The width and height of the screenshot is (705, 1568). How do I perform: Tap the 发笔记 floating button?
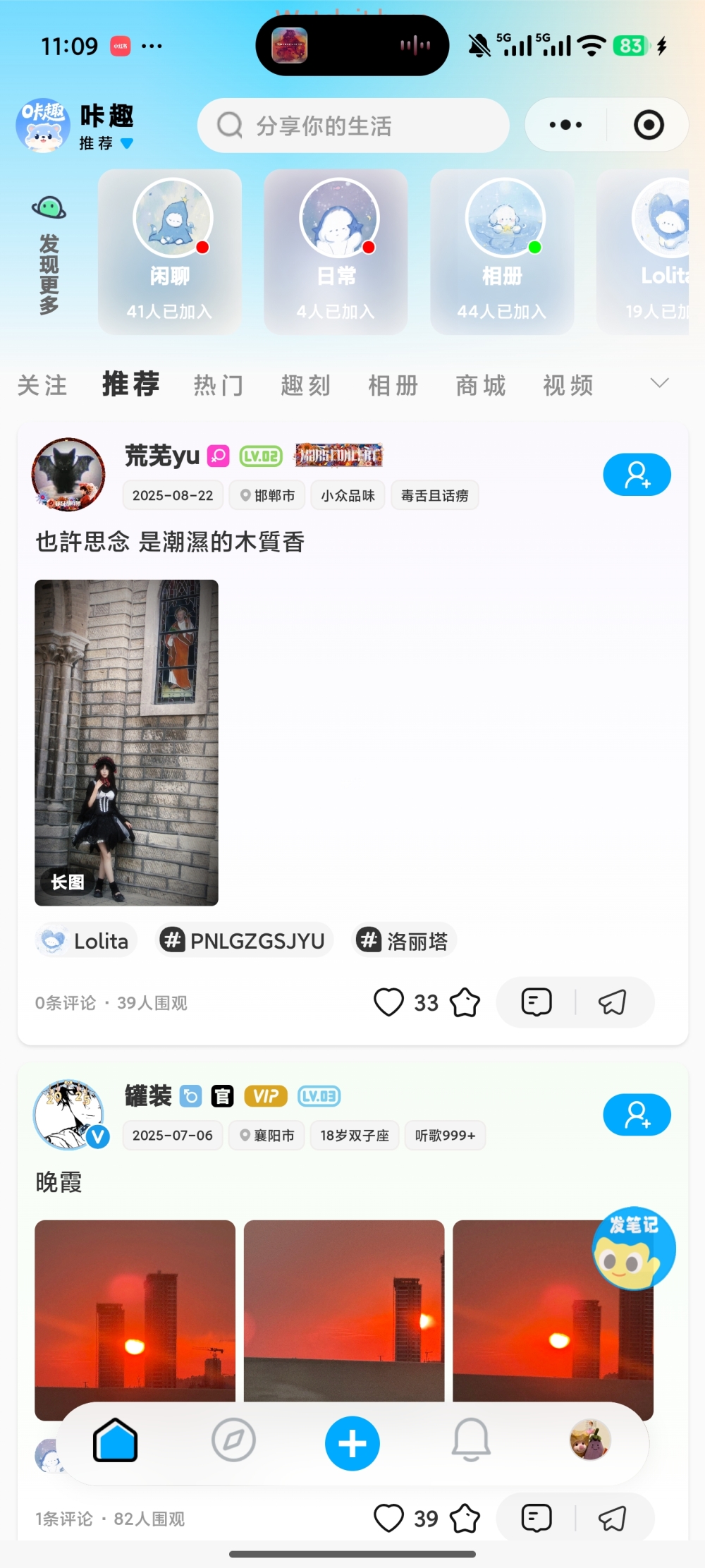point(633,1248)
